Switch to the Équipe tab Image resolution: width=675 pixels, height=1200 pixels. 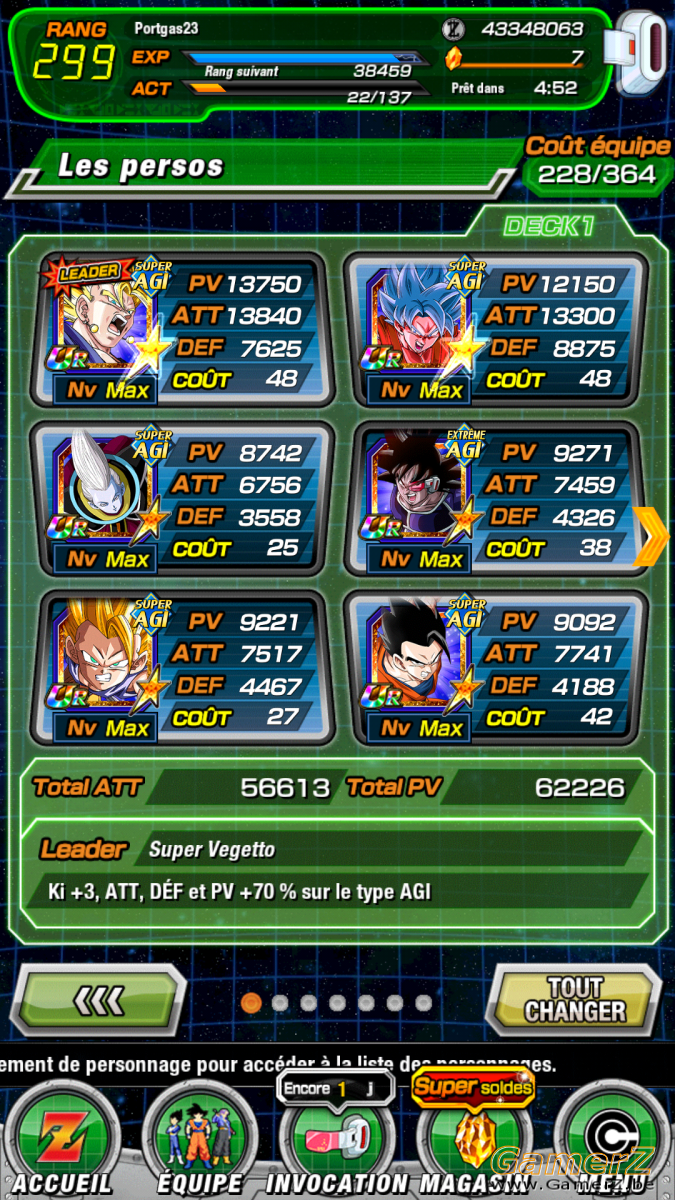point(199,1140)
